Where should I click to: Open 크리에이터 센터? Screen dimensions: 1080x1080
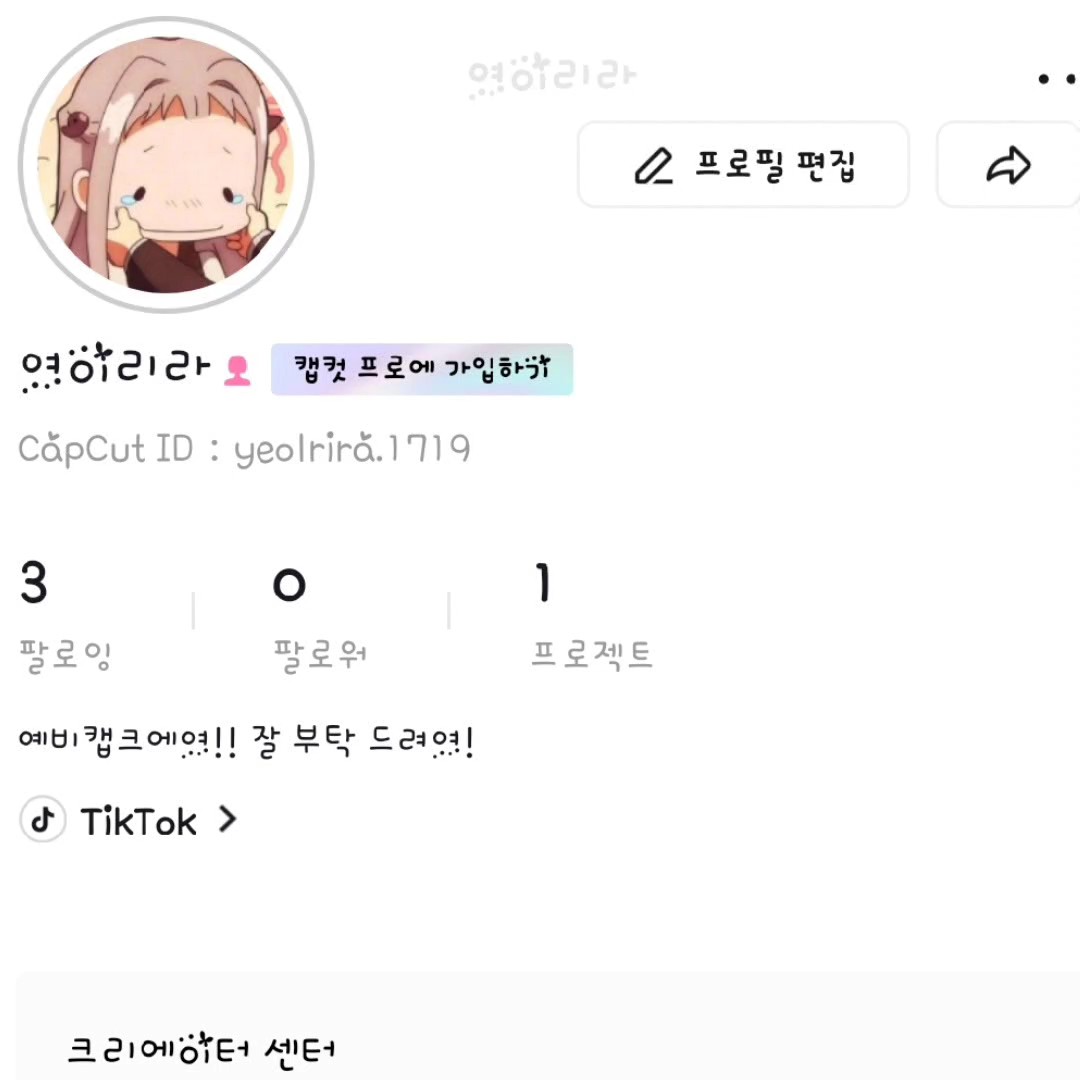coord(202,1050)
